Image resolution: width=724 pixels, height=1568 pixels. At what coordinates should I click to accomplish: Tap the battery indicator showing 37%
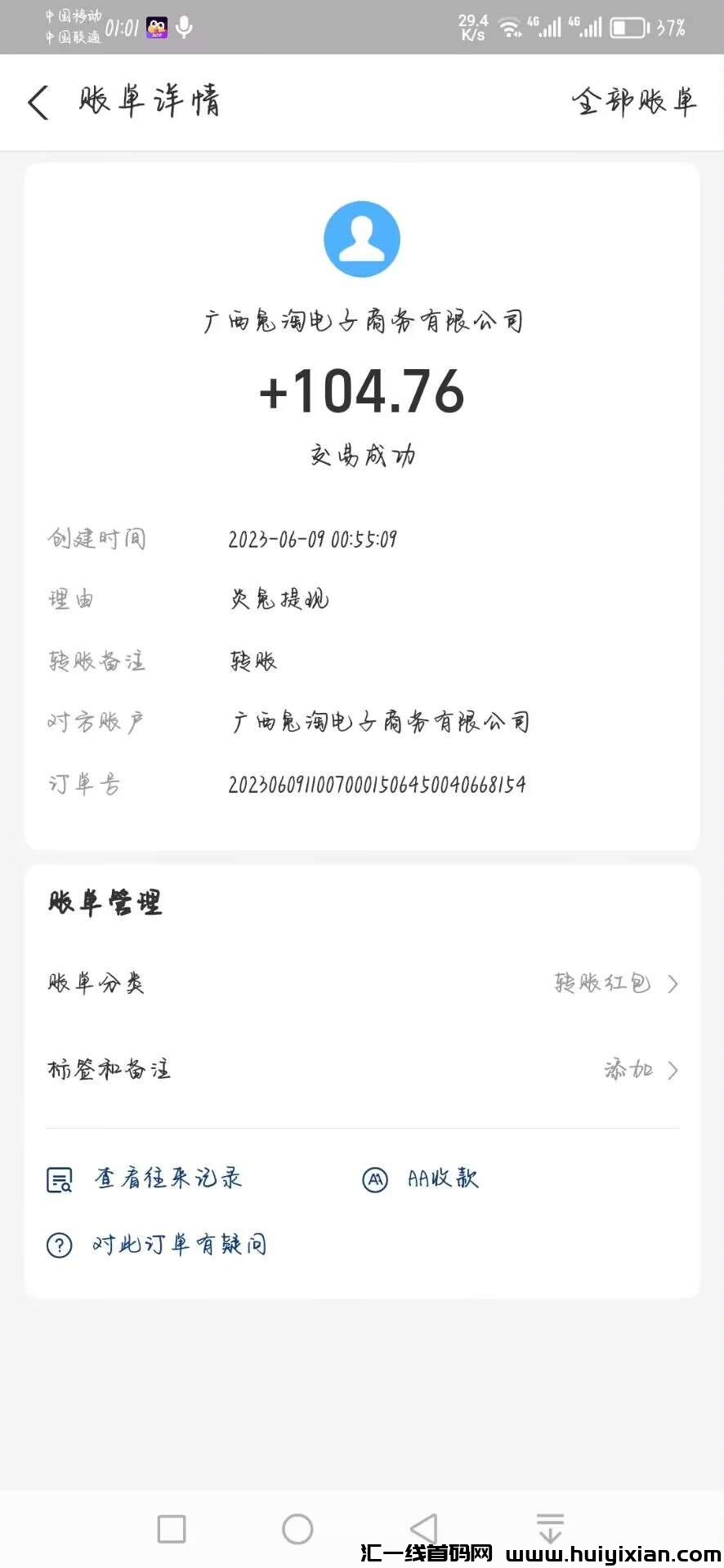click(x=646, y=25)
